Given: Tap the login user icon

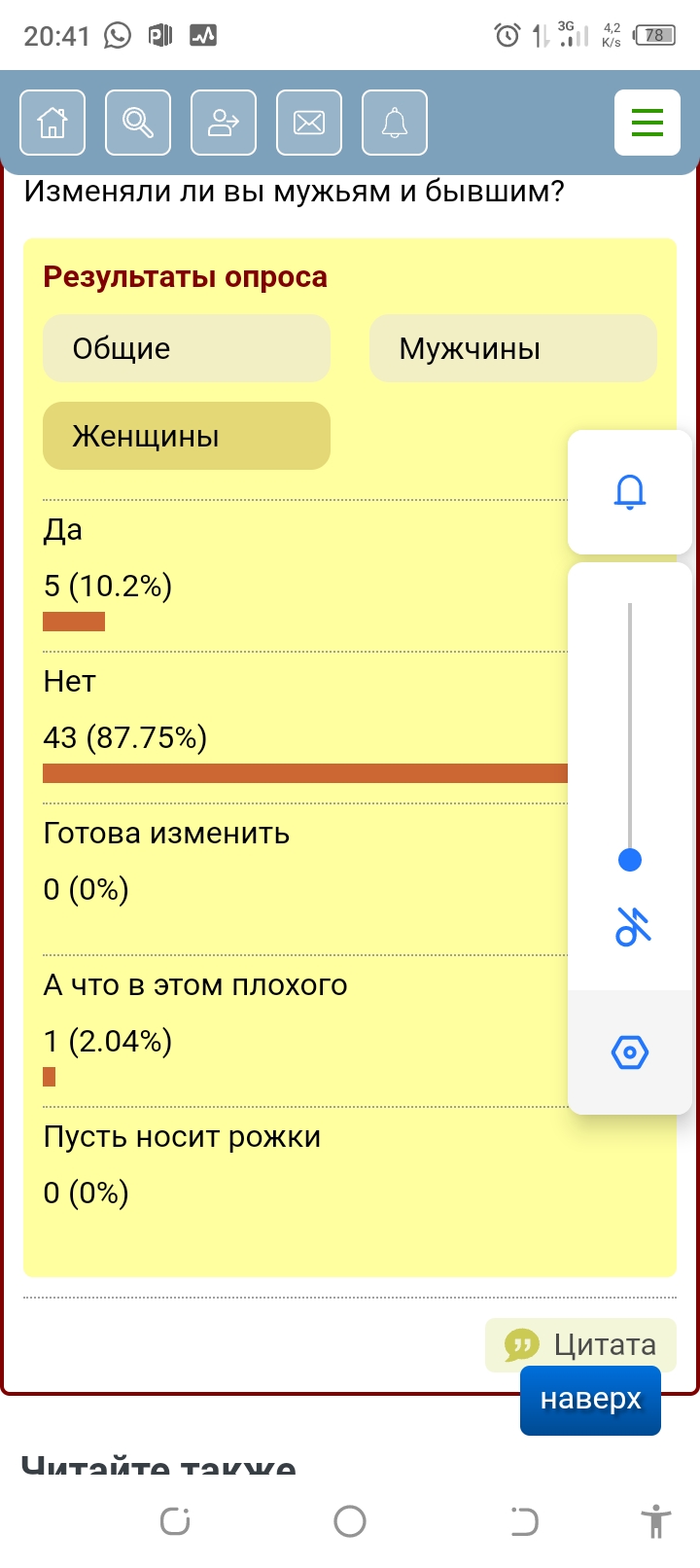Looking at the screenshot, I should [x=224, y=123].
